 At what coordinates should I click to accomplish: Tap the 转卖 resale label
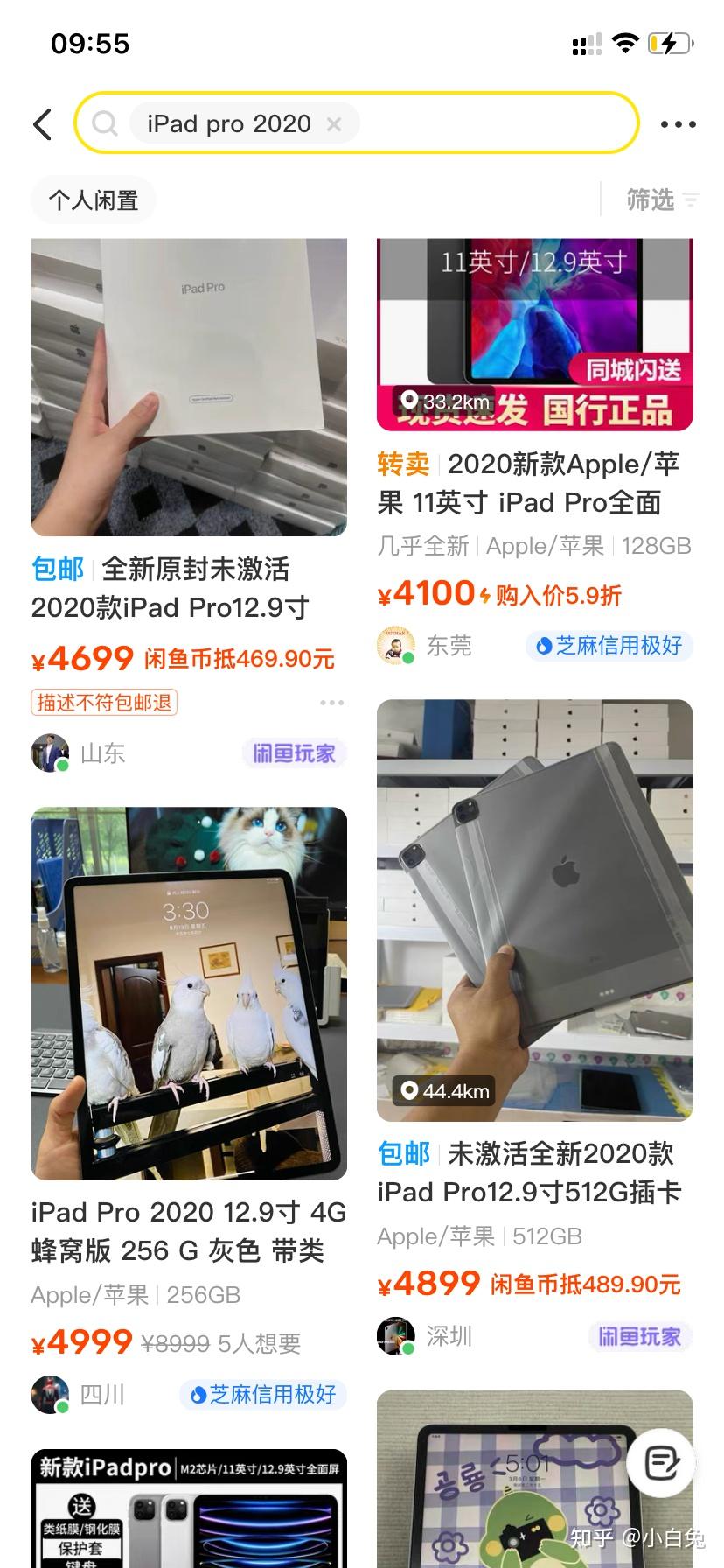[402, 465]
